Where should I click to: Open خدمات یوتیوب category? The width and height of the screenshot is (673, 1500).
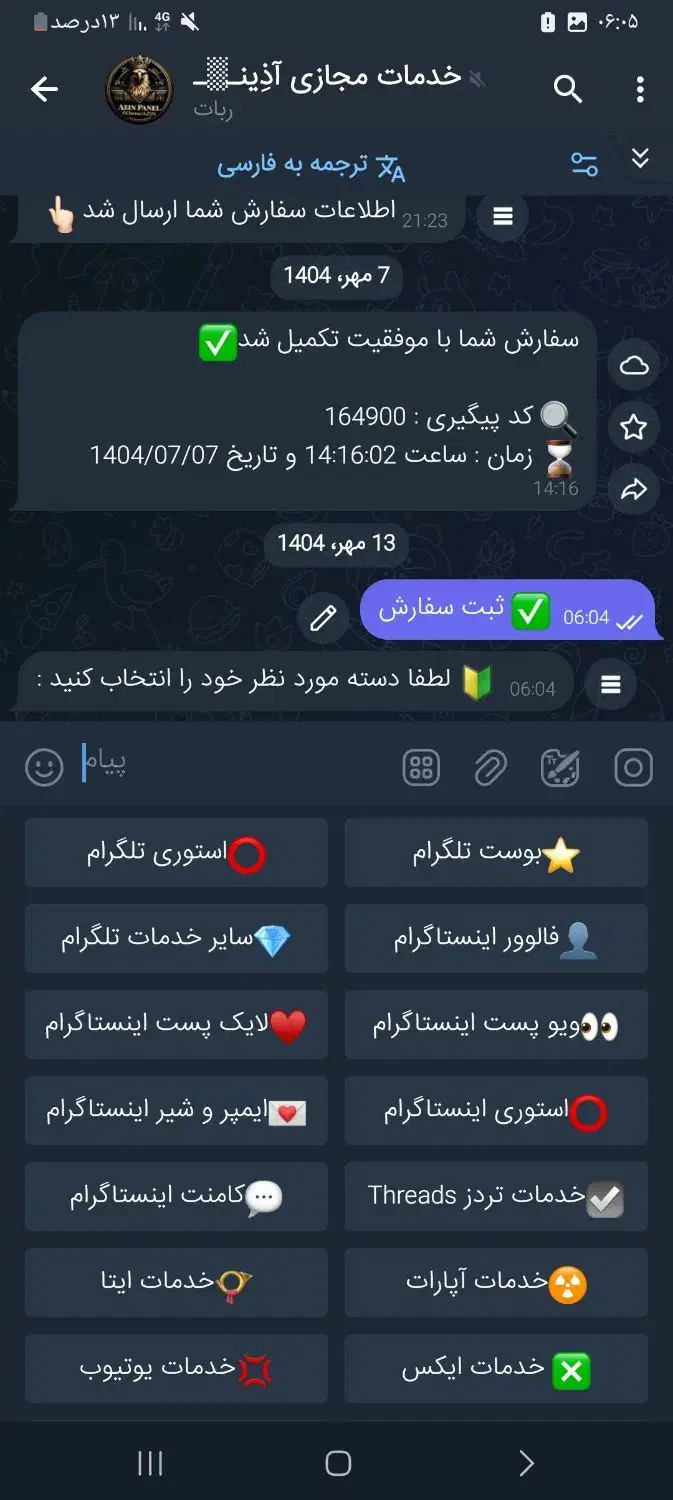176,1368
